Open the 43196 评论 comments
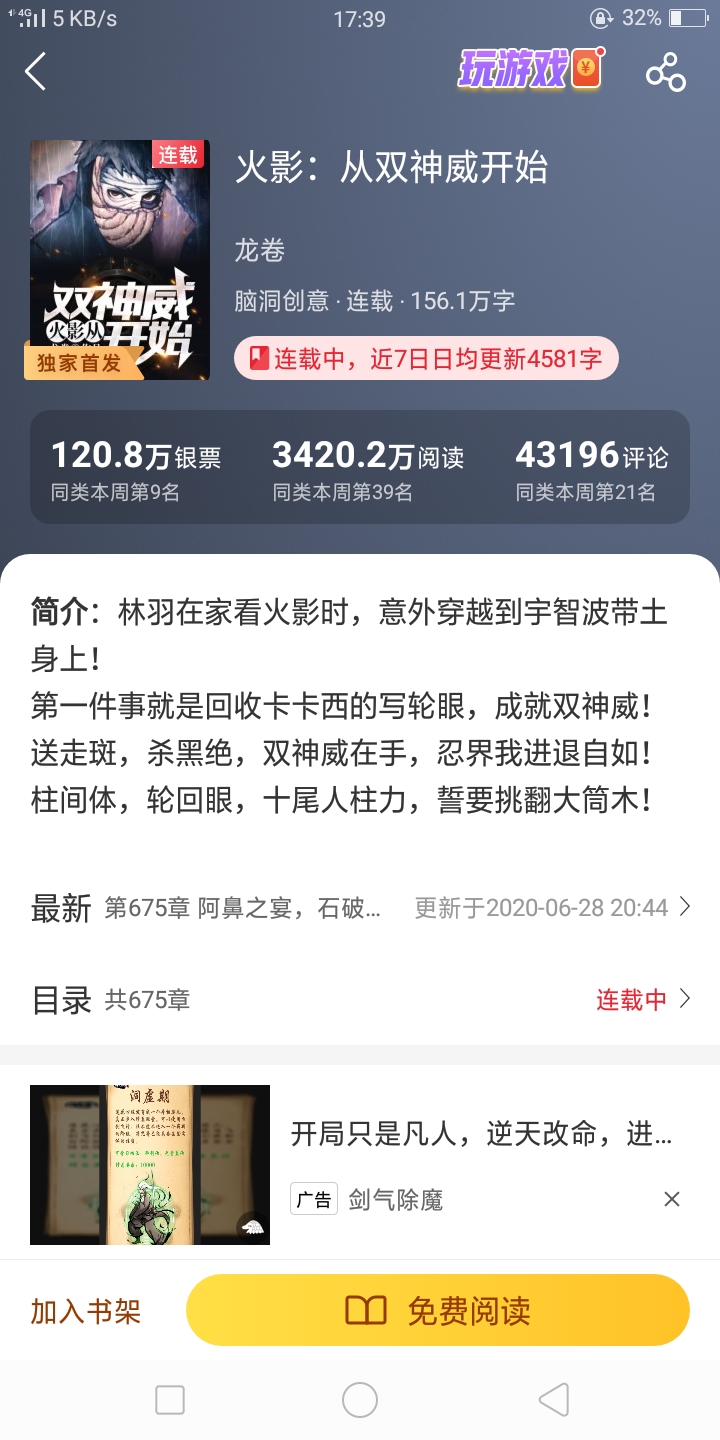This screenshot has height=1440, width=720. click(x=591, y=468)
